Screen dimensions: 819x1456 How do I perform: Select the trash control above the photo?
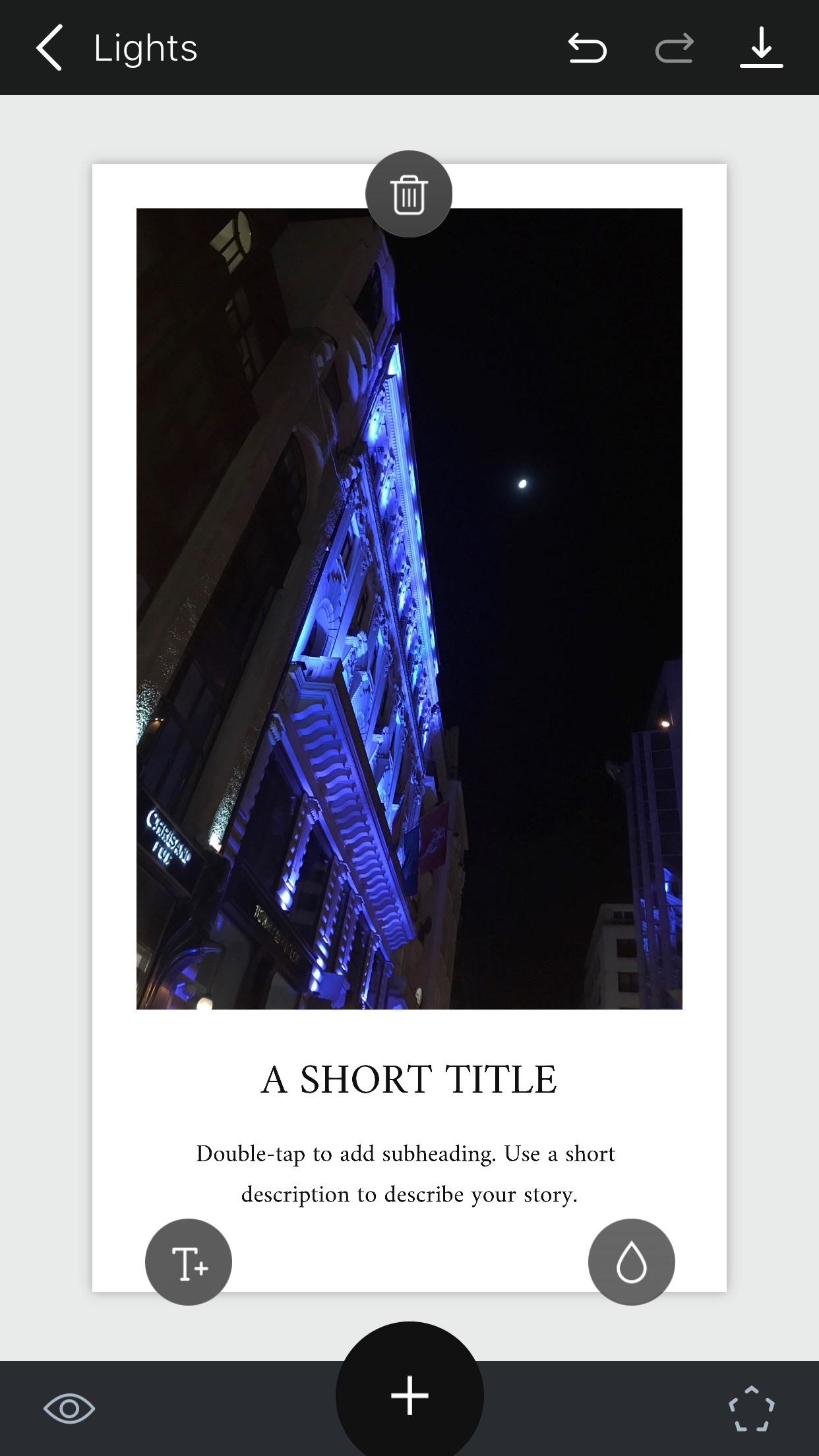click(409, 193)
